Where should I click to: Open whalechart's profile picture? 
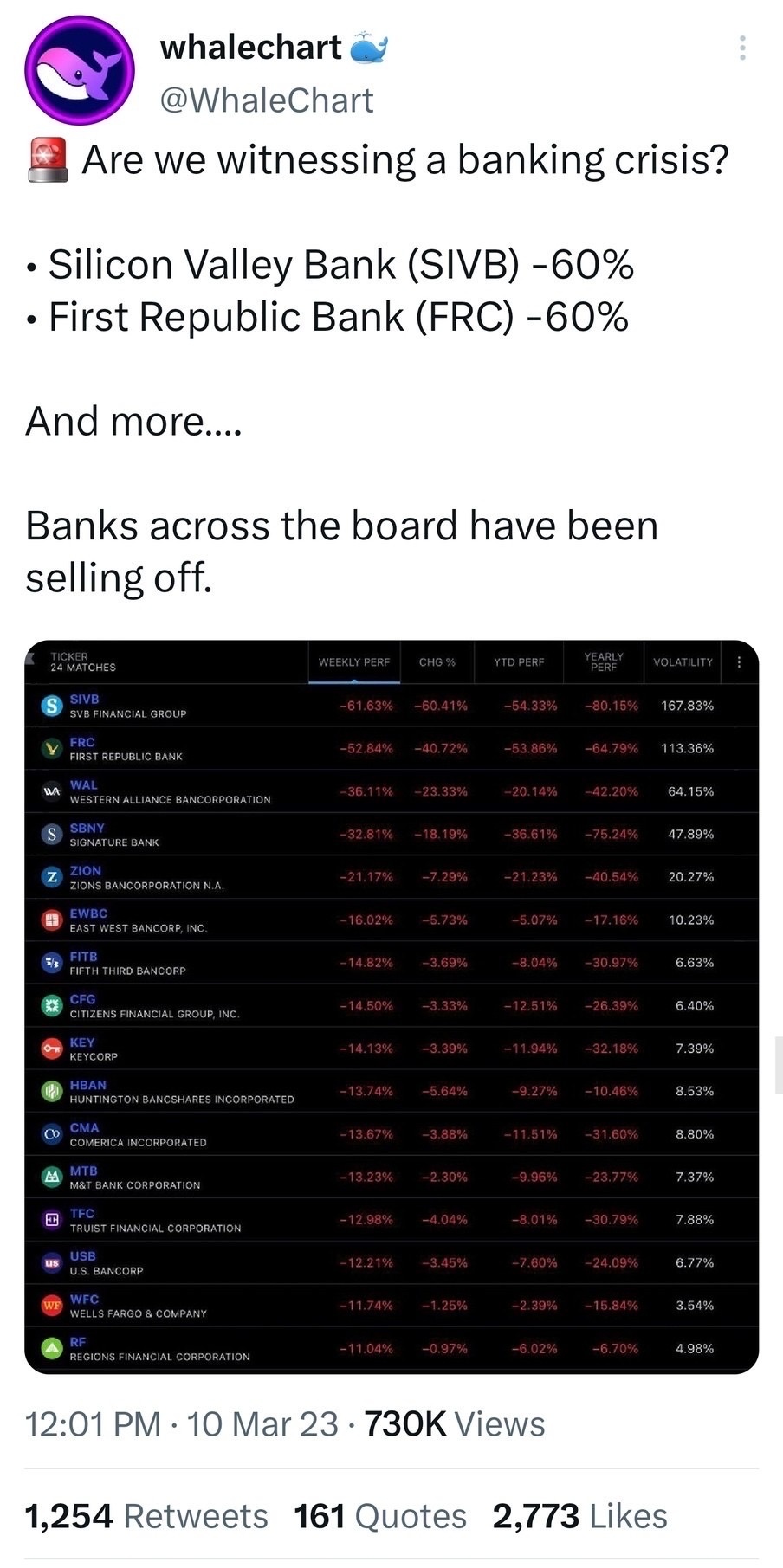pos(79,71)
